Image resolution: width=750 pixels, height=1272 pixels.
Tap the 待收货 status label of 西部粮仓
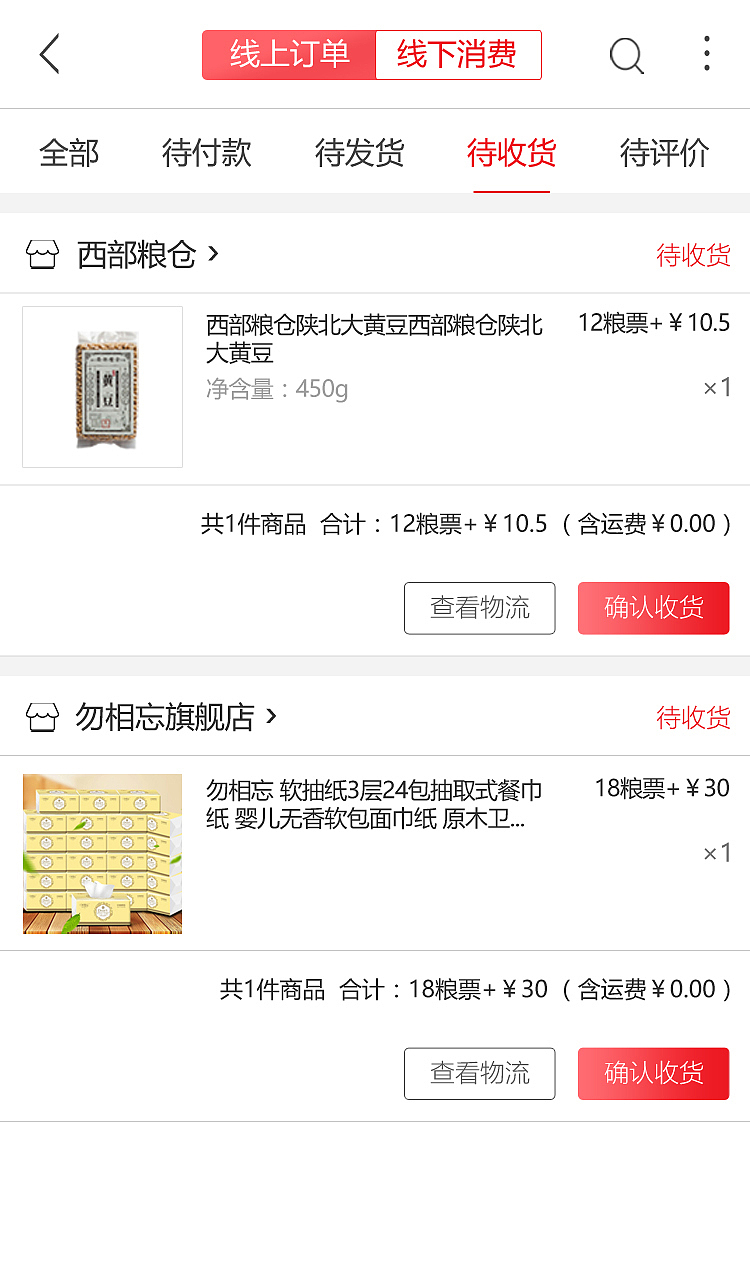click(694, 255)
